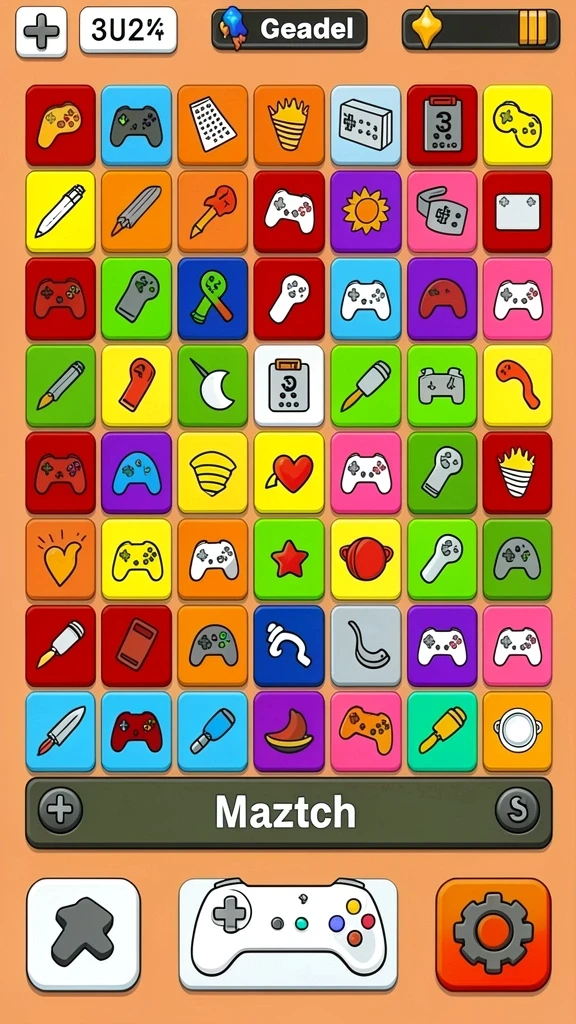Tap the S coin icon in Maztch bar

pos(517,810)
